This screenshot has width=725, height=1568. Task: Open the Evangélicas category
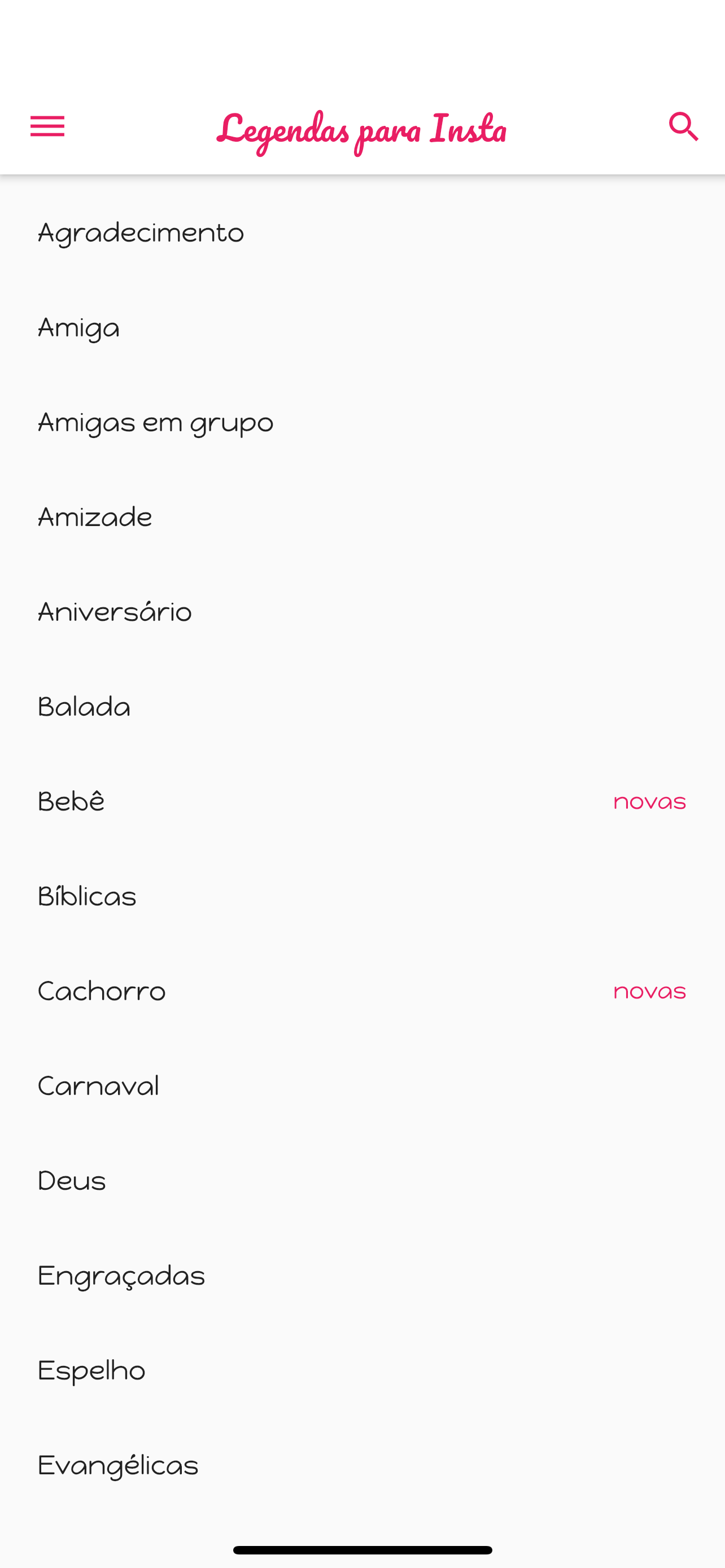[118, 1466]
